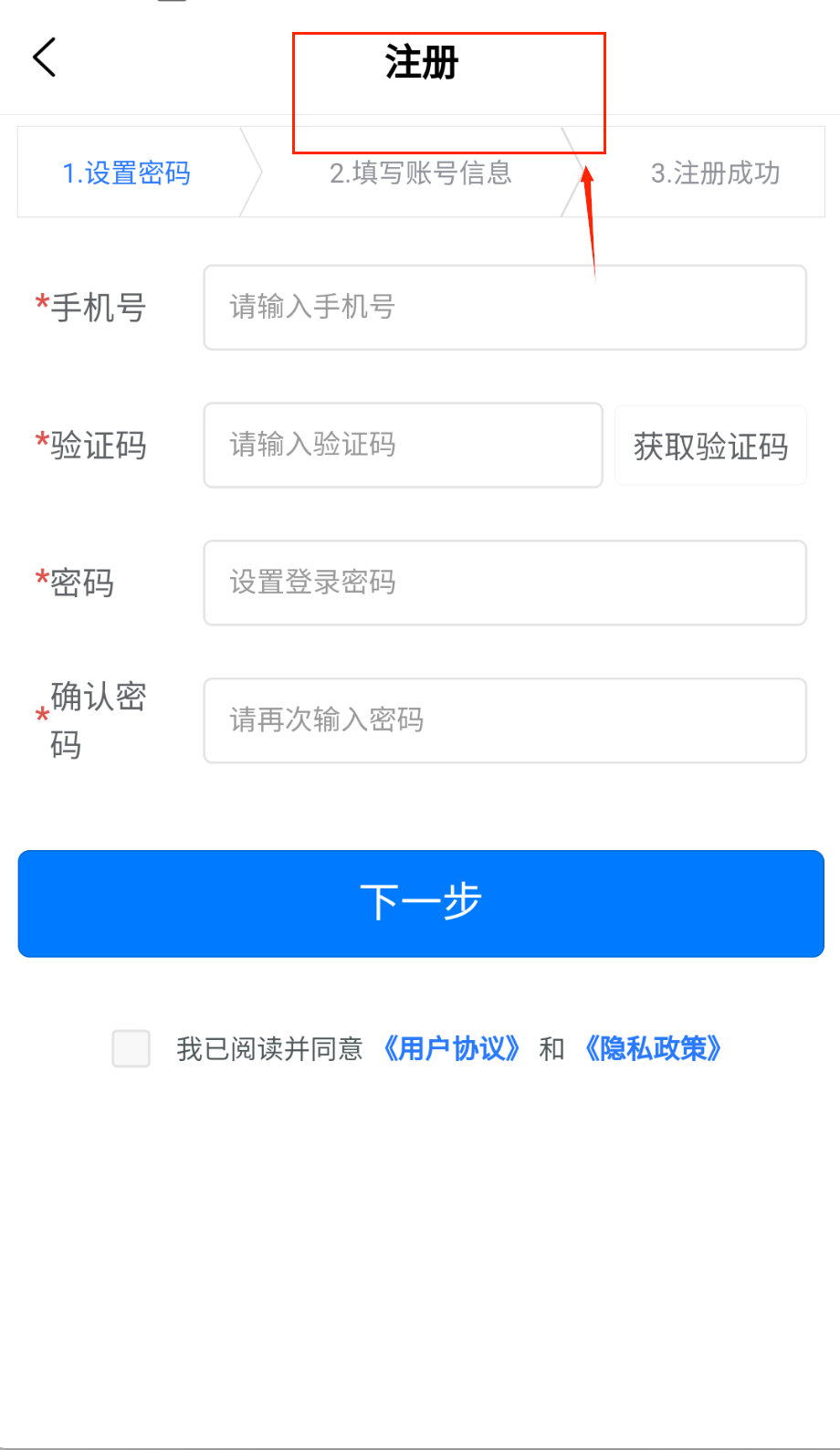Tap the 请再次输入密码 confirm field

pyautogui.click(x=504, y=720)
